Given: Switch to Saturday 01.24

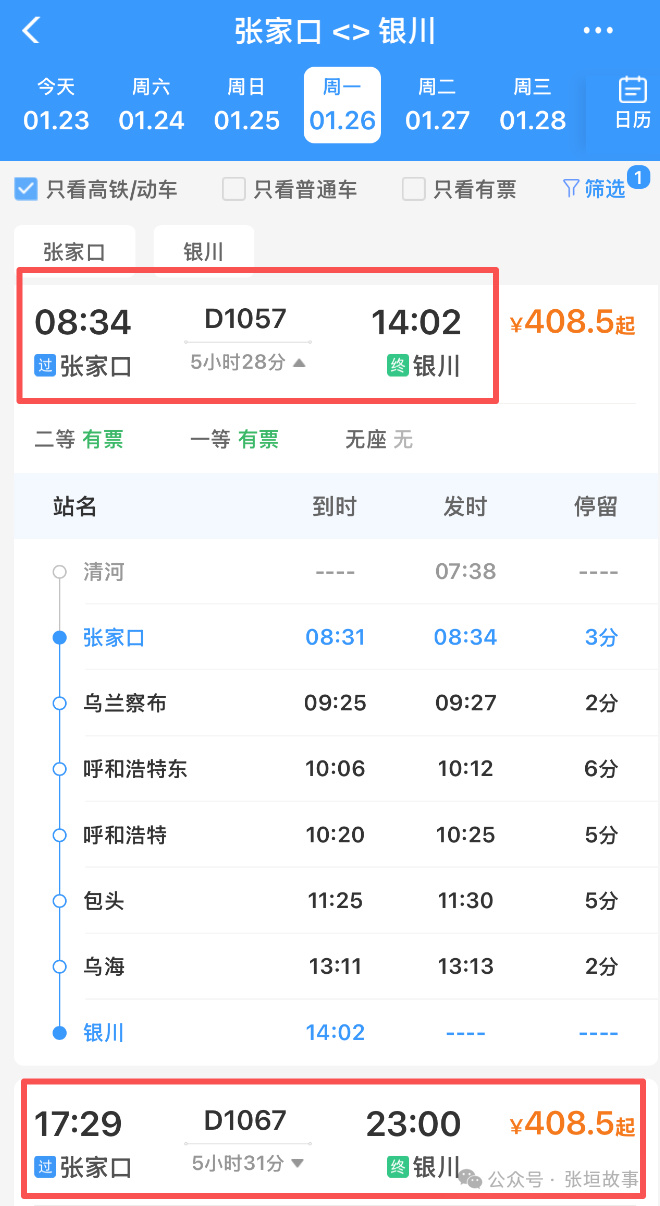Looking at the screenshot, I should click(x=152, y=106).
